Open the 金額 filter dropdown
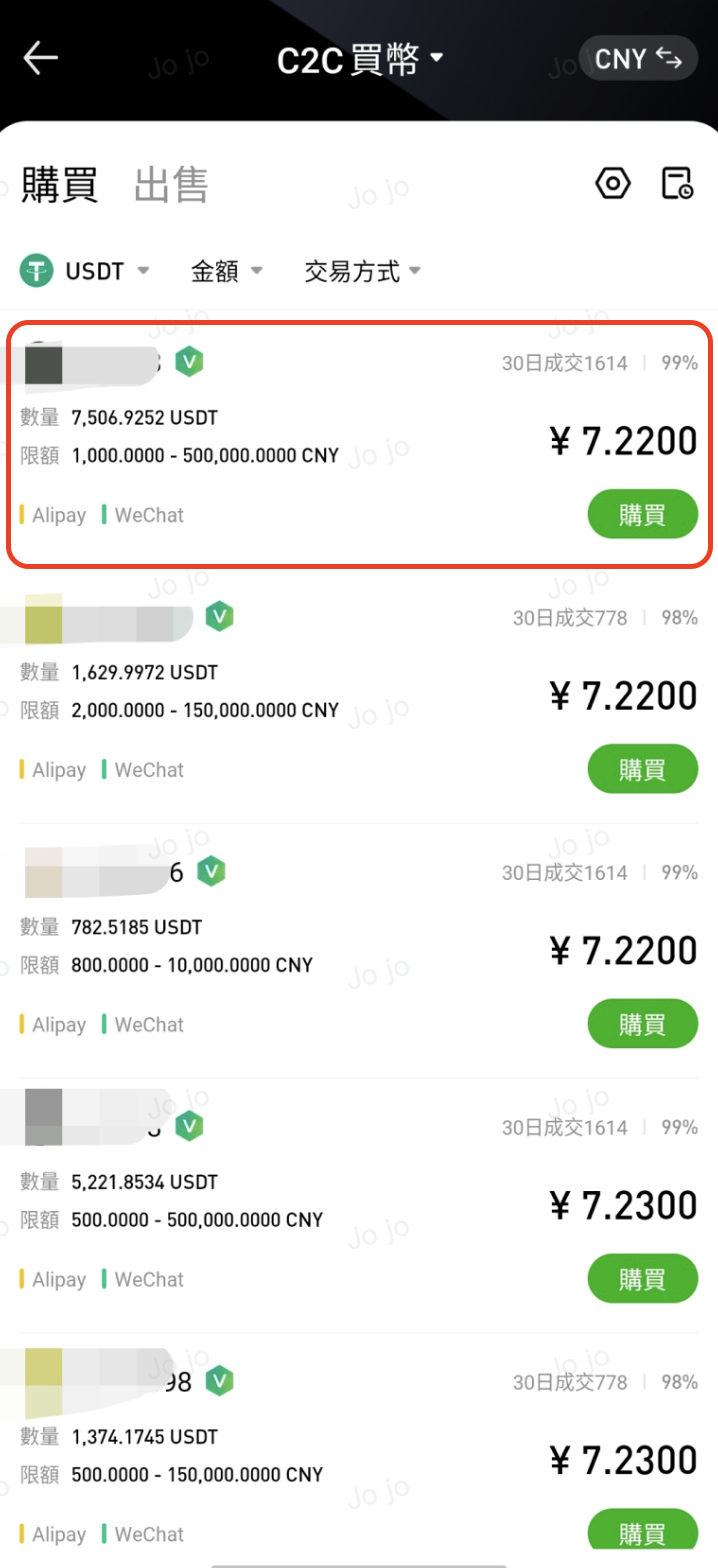 point(227,271)
